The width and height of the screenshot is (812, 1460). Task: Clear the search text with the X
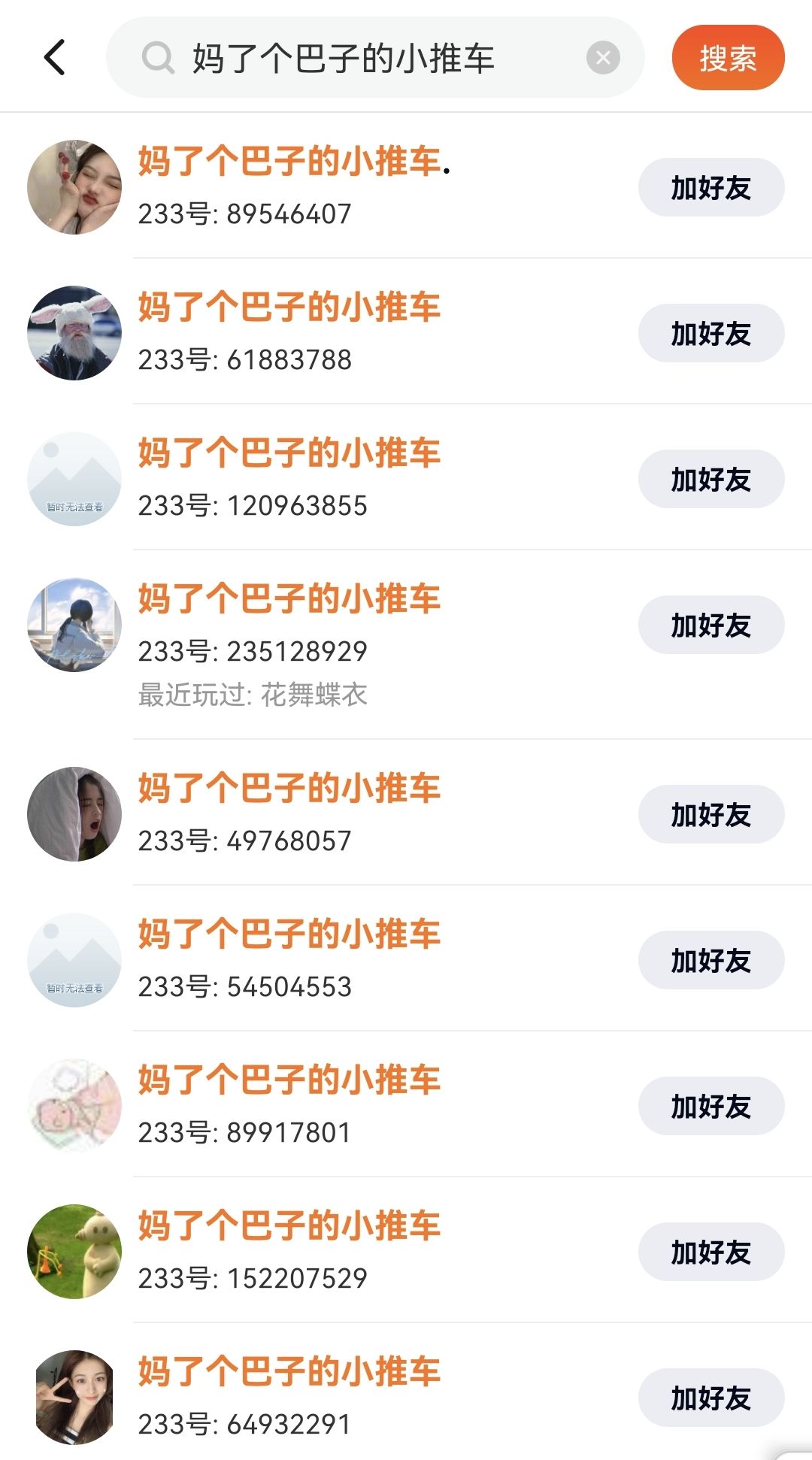click(x=603, y=58)
